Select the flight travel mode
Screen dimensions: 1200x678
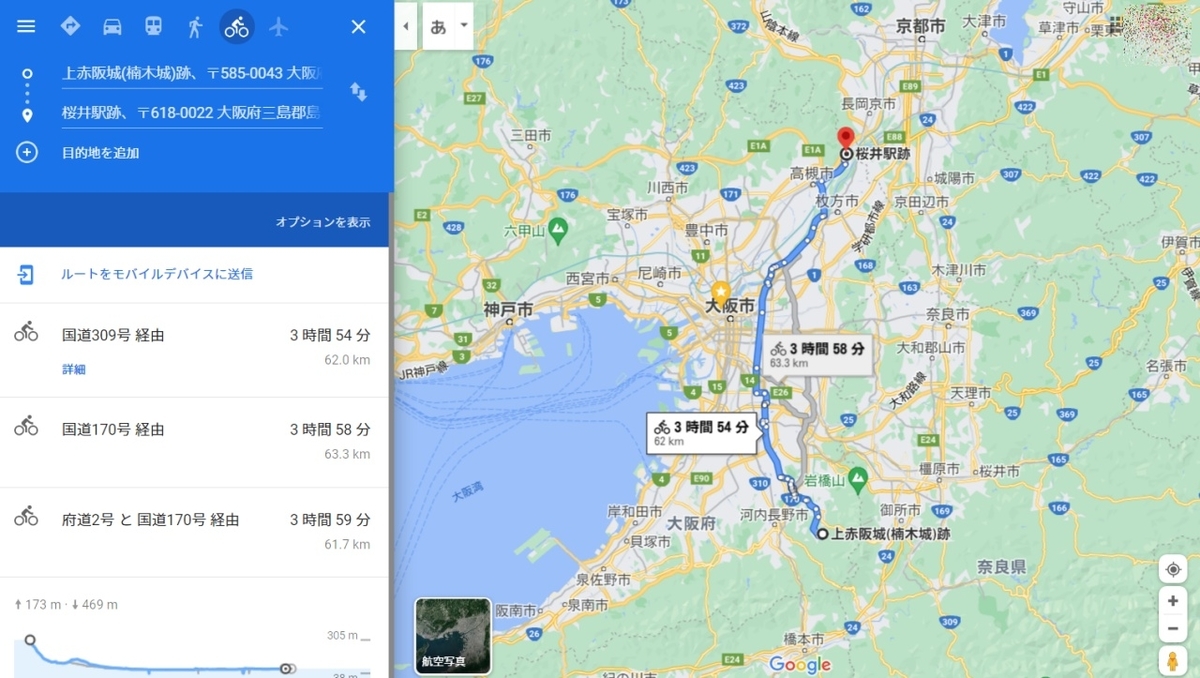pos(279,26)
